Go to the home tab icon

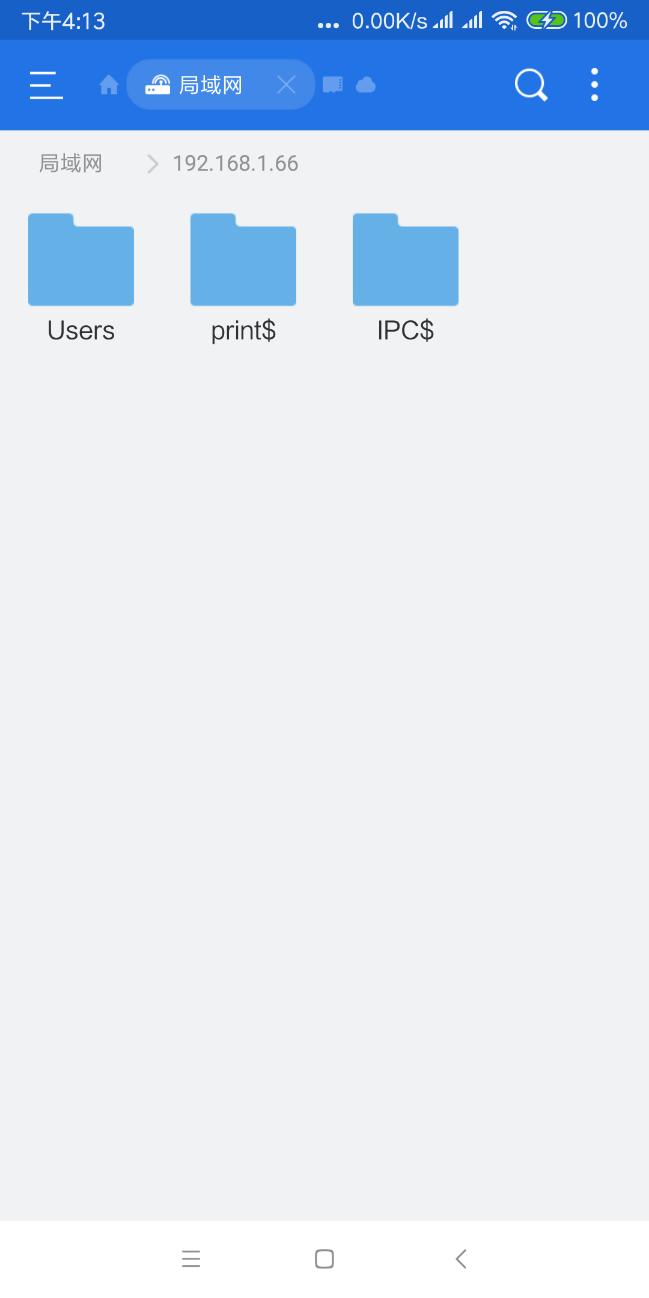coord(109,86)
